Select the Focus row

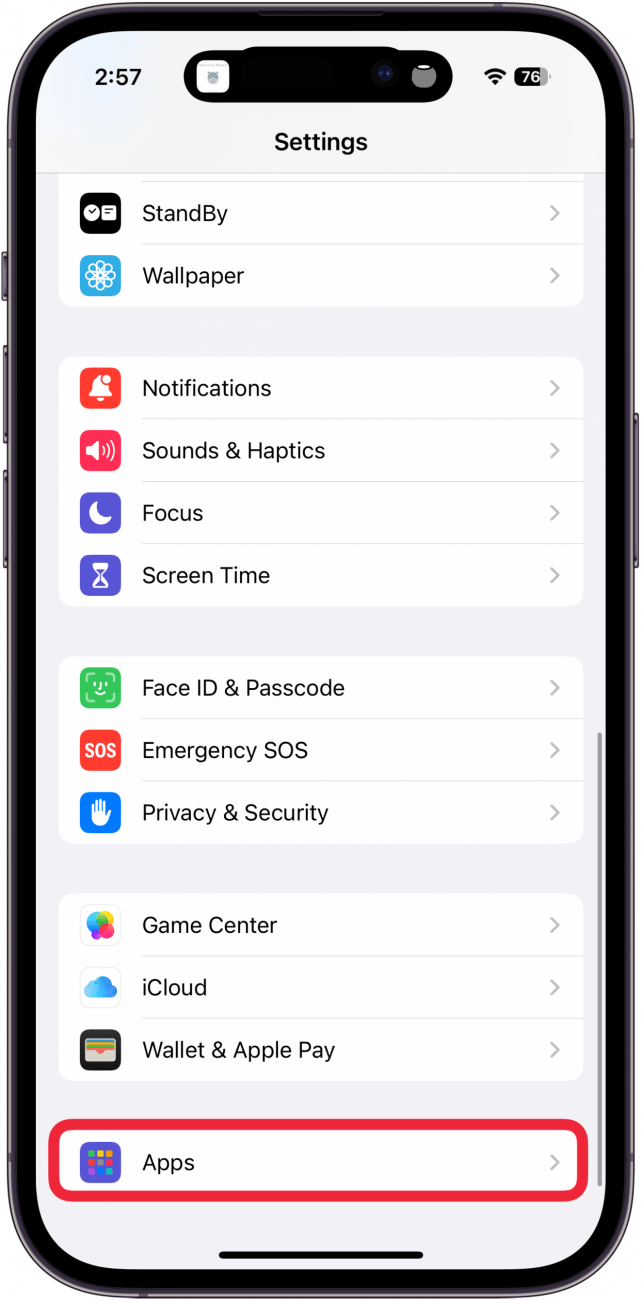coord(321,513)
